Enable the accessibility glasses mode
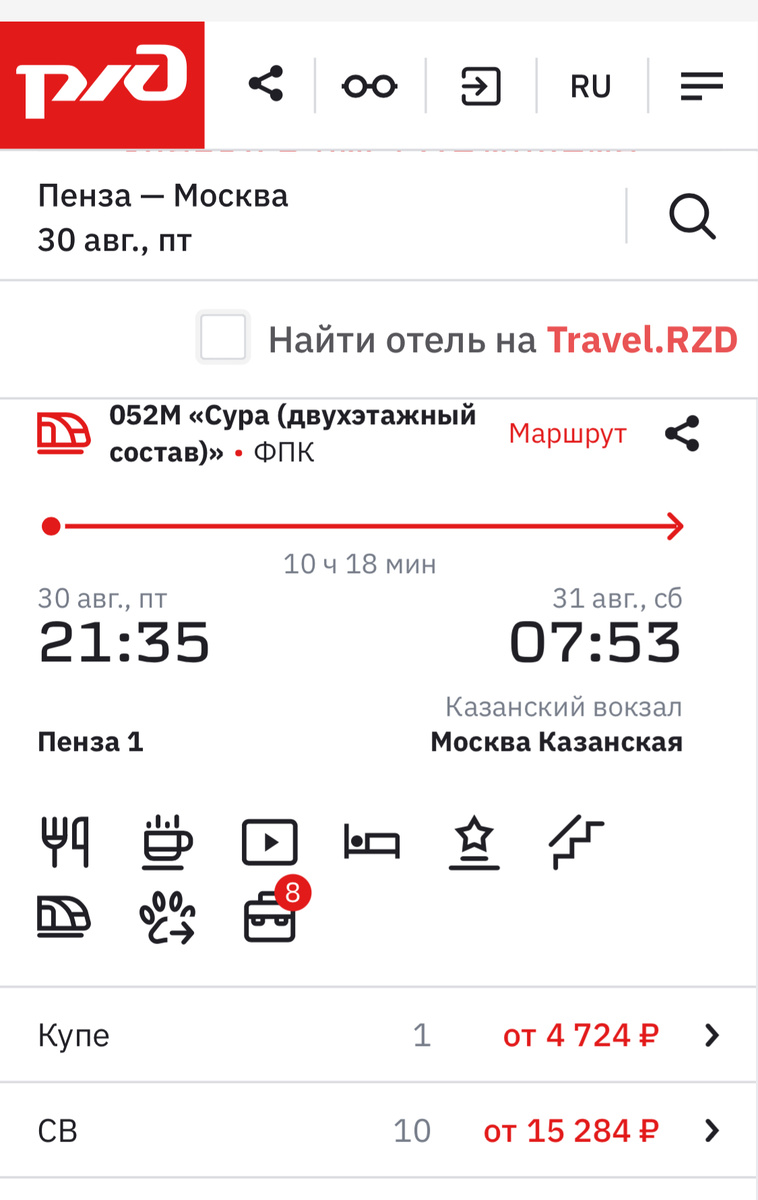This screenshot has width=758, height=1200. tap(370, 86)
